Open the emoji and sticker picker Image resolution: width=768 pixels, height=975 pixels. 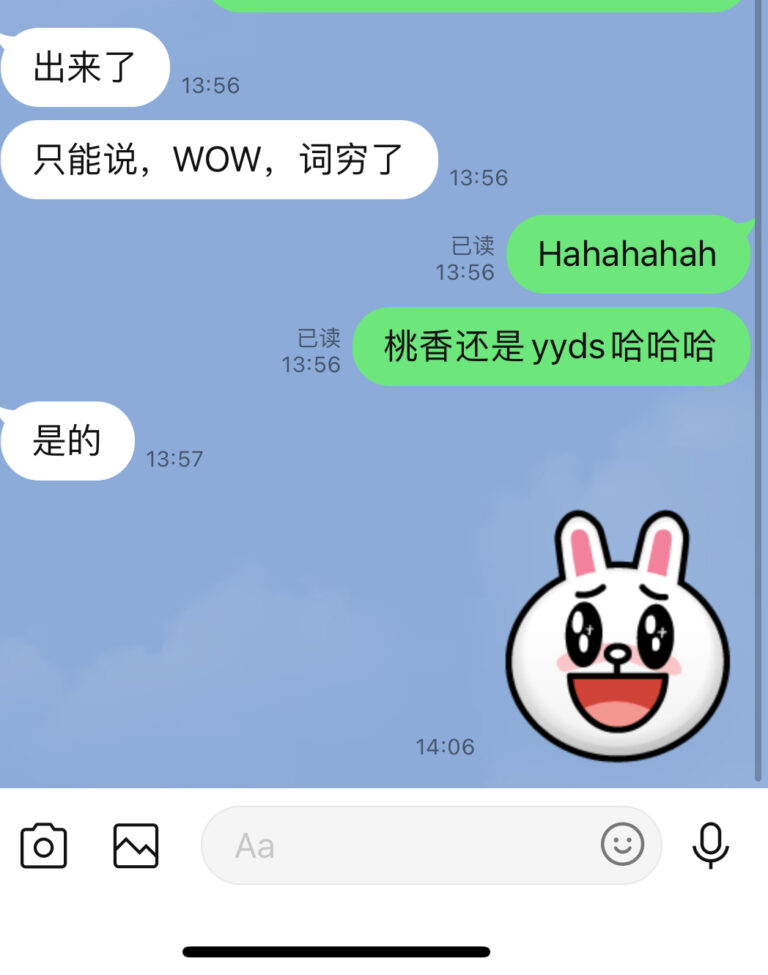[622, 846]
